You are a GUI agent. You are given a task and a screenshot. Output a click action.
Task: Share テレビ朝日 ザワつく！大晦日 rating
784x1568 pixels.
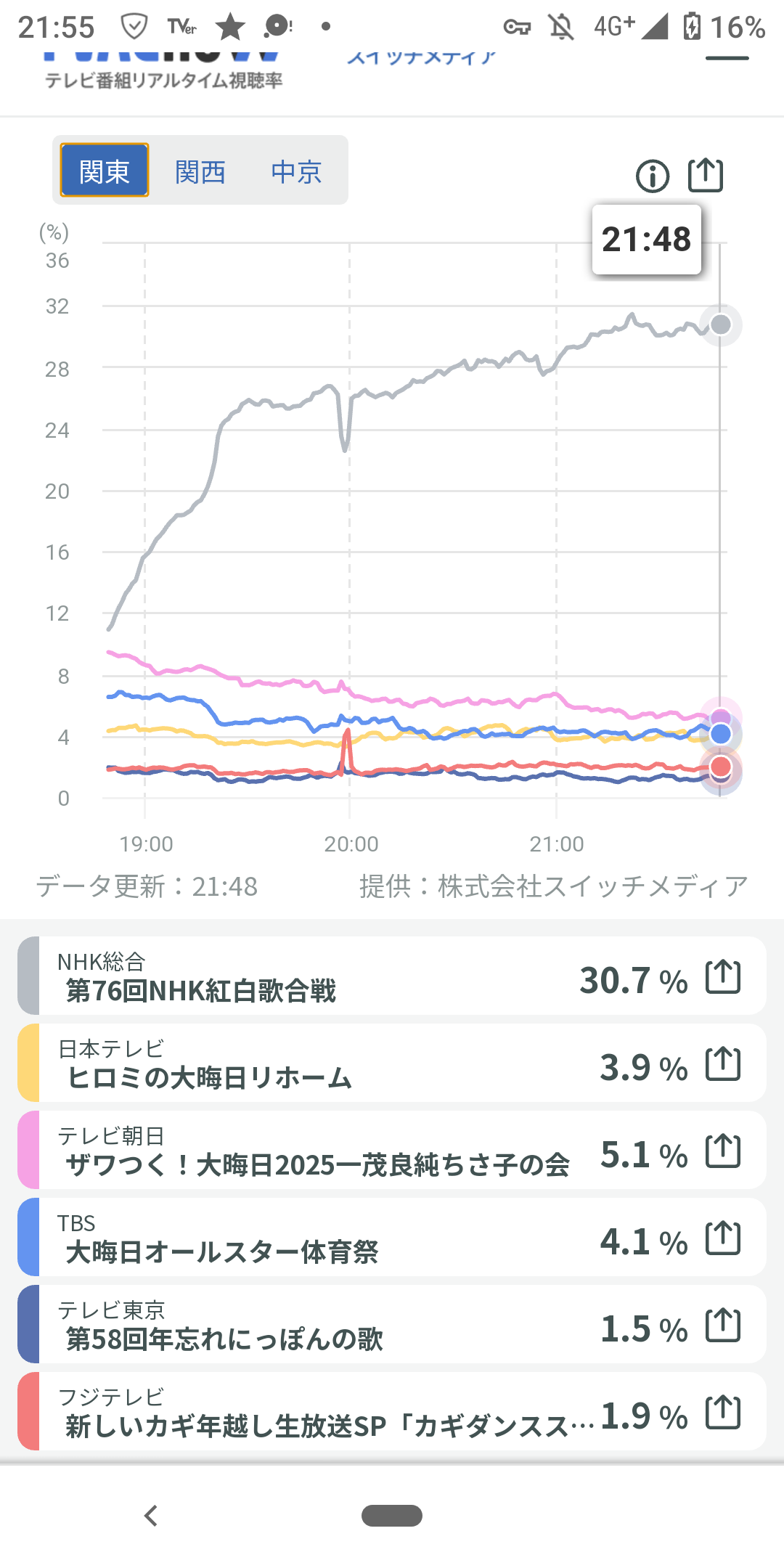coord(723,1151)
